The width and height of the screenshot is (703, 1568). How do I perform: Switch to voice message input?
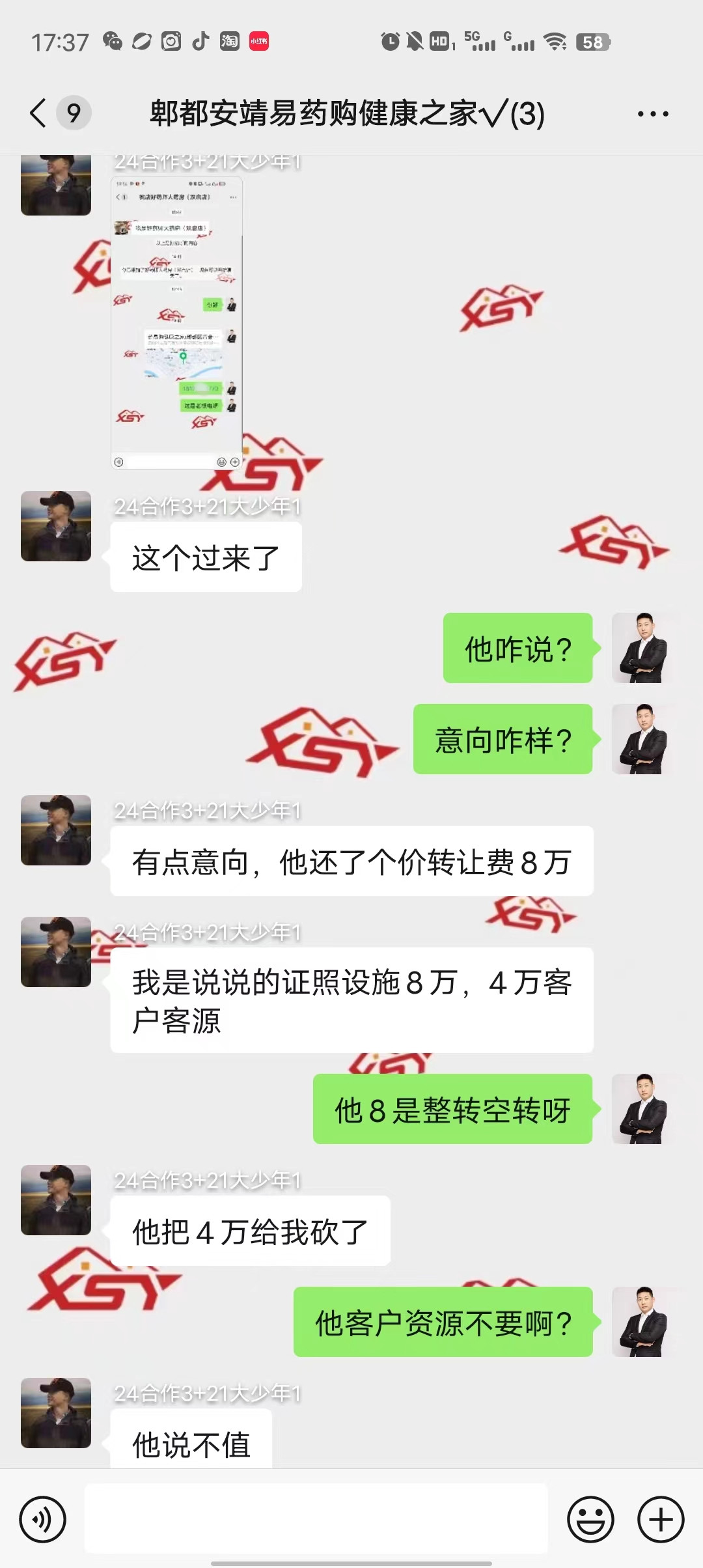pyautogui.click(x=43, y=1520)
